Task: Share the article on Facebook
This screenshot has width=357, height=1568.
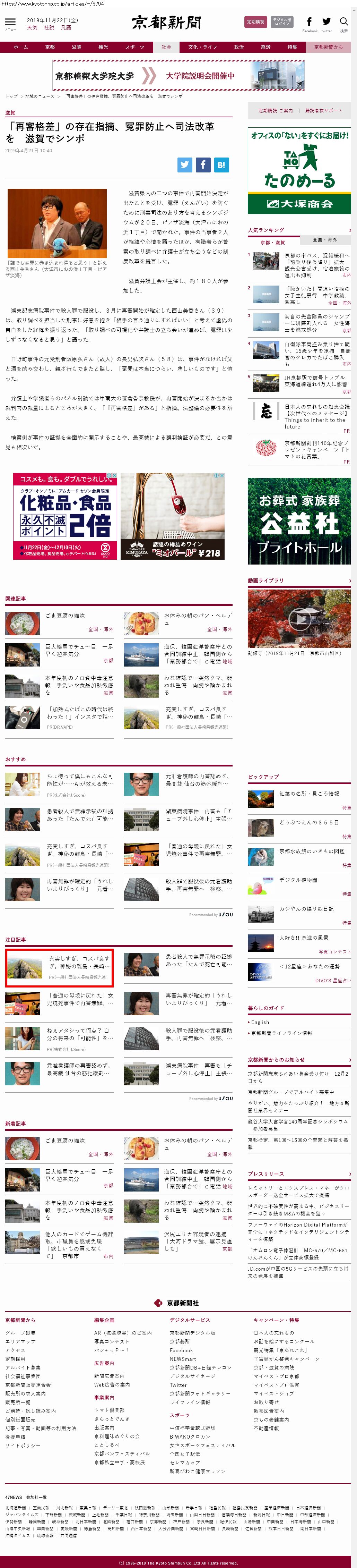Action: (203, 164)
